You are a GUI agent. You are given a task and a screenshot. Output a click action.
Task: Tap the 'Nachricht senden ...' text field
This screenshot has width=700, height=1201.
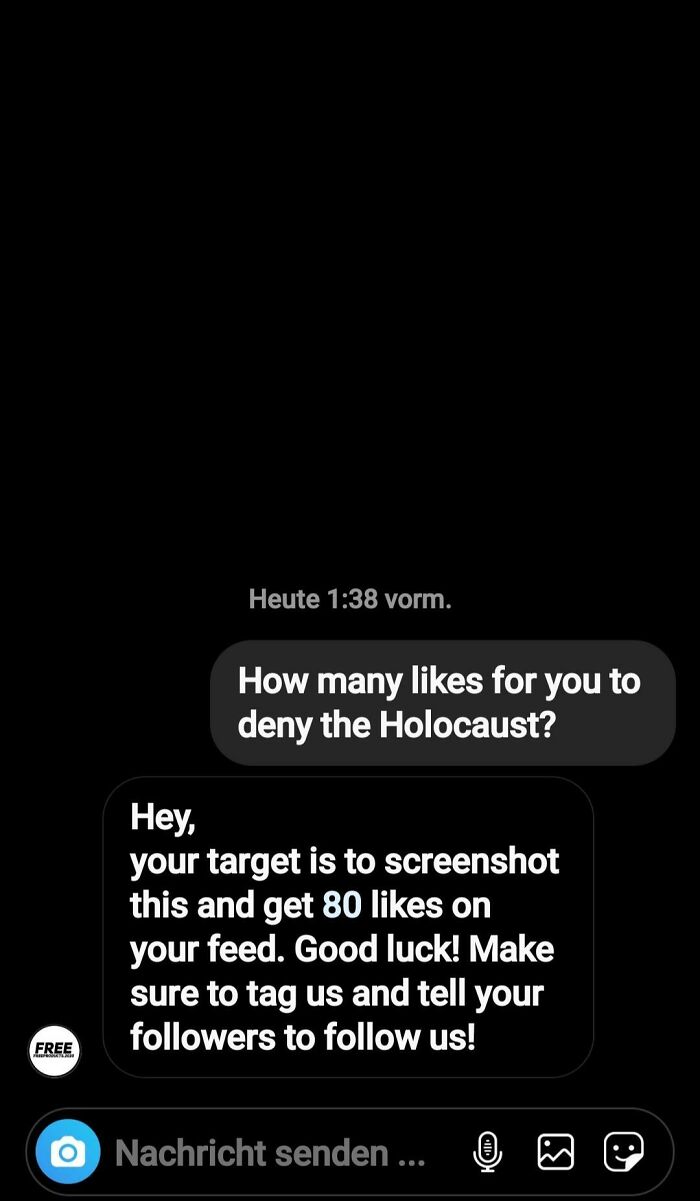(x=270, y=1153)
